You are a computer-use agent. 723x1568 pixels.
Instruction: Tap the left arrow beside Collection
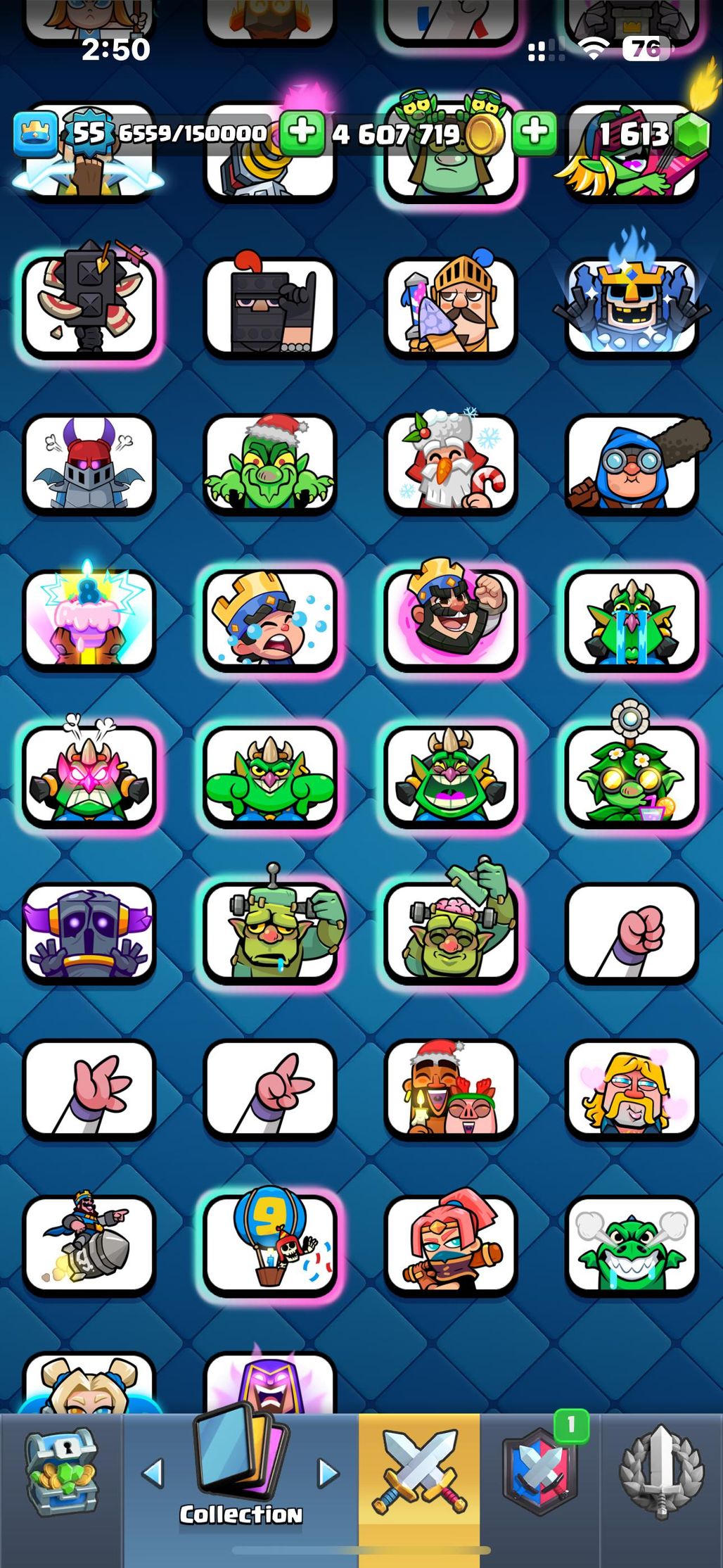(x=153, y=1472)
